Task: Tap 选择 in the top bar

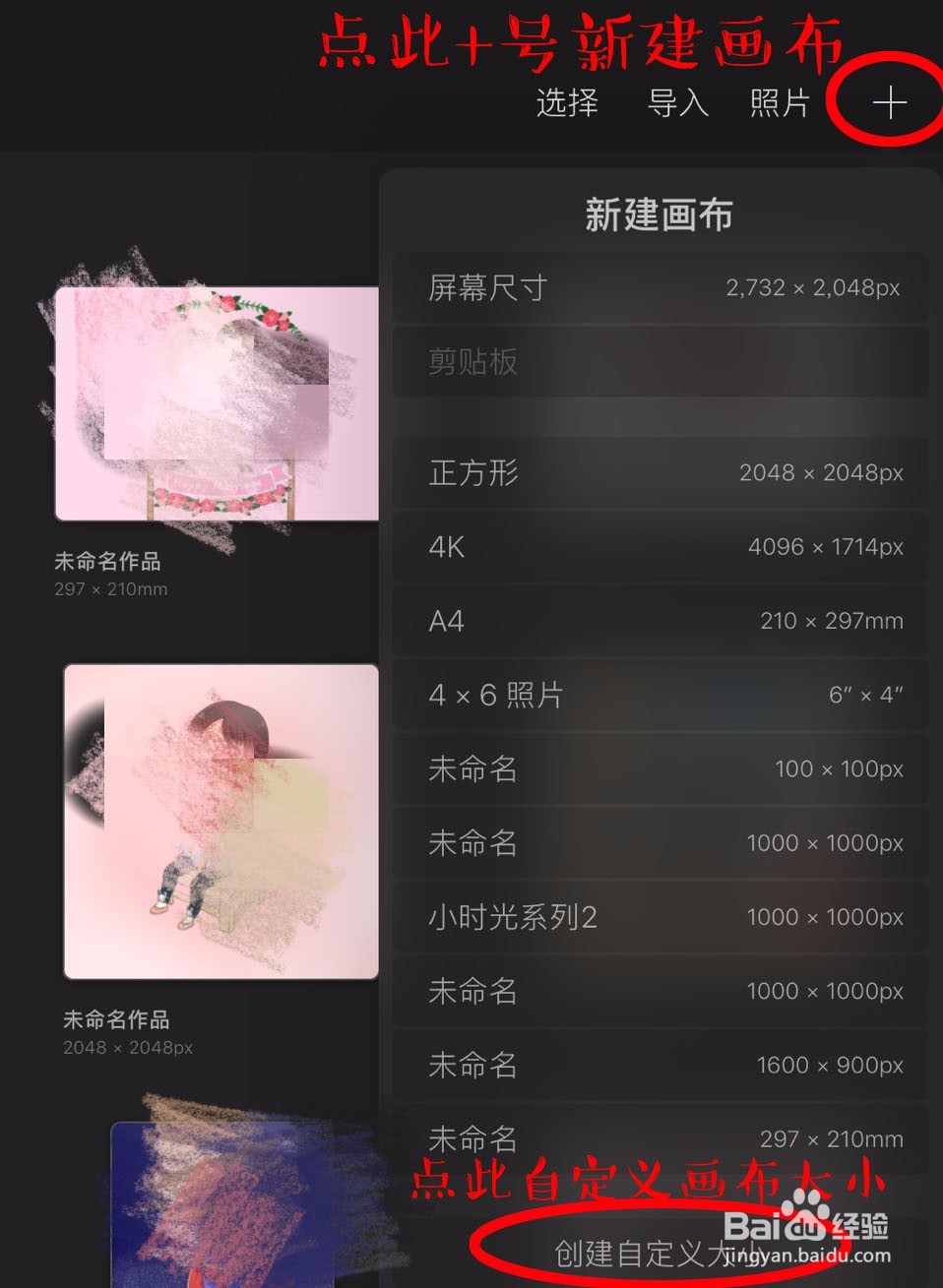Action: pos(567,102)
